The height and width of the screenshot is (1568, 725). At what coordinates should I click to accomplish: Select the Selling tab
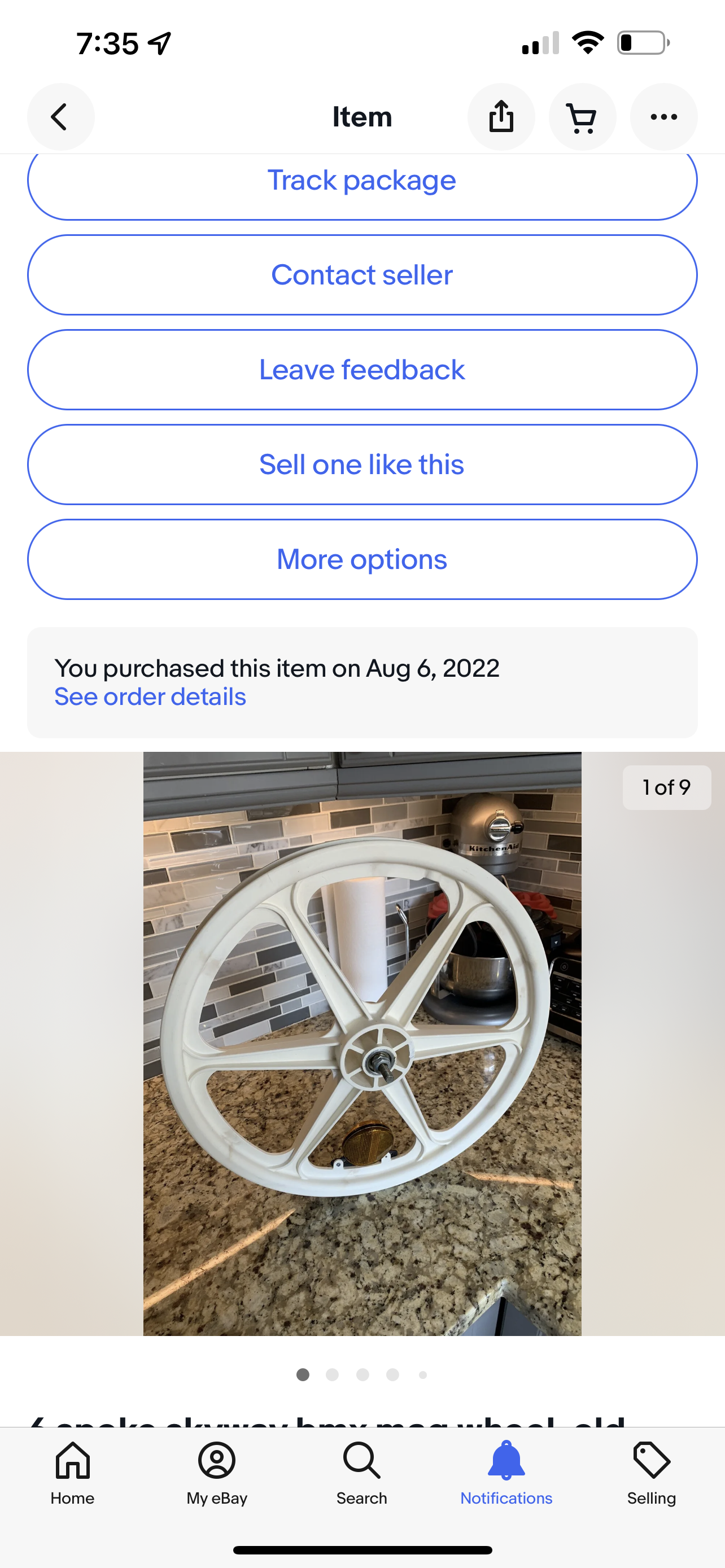coord(652,1472)
